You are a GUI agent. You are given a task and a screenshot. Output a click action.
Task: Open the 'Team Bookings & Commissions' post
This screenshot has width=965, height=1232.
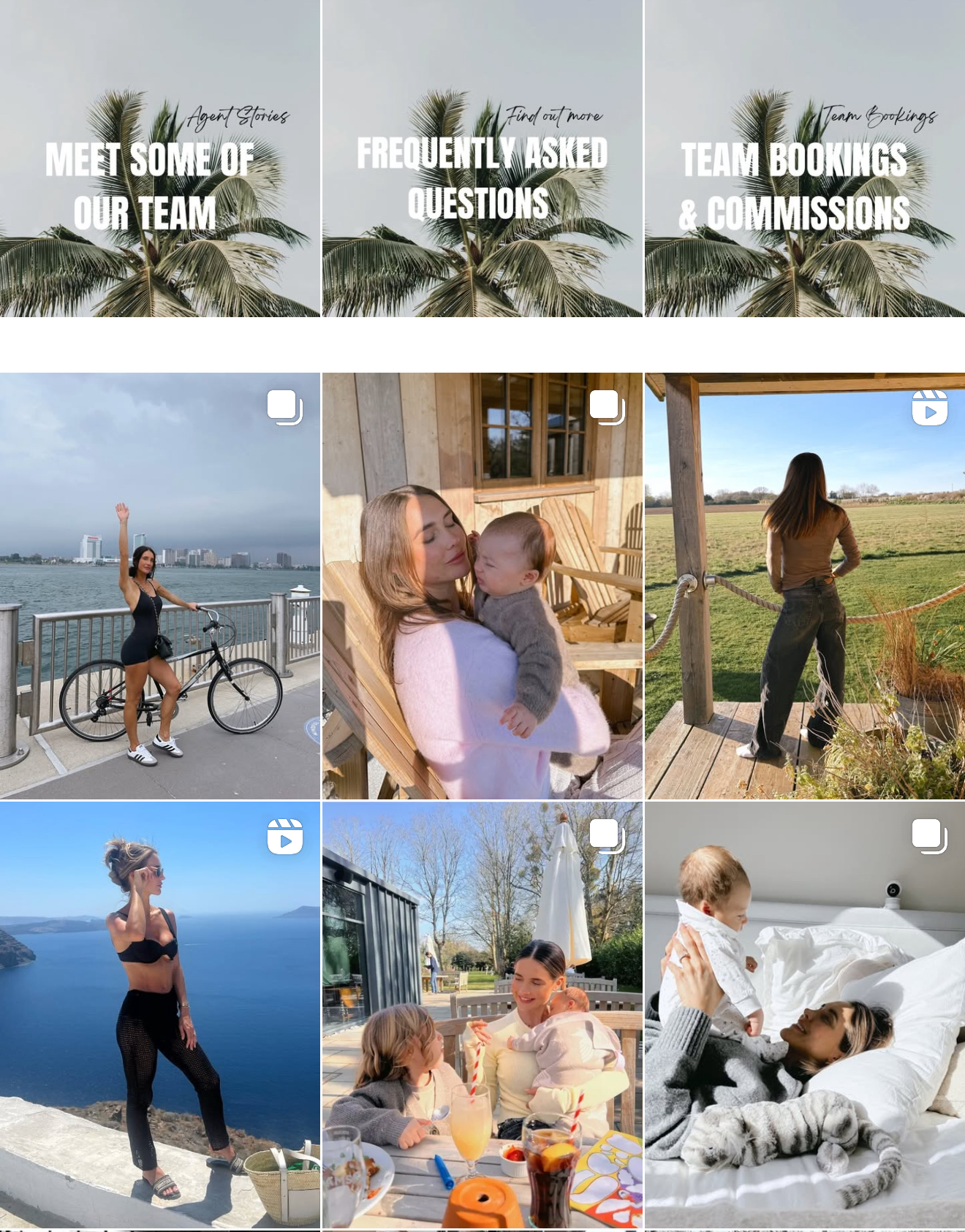click(804, 158)
